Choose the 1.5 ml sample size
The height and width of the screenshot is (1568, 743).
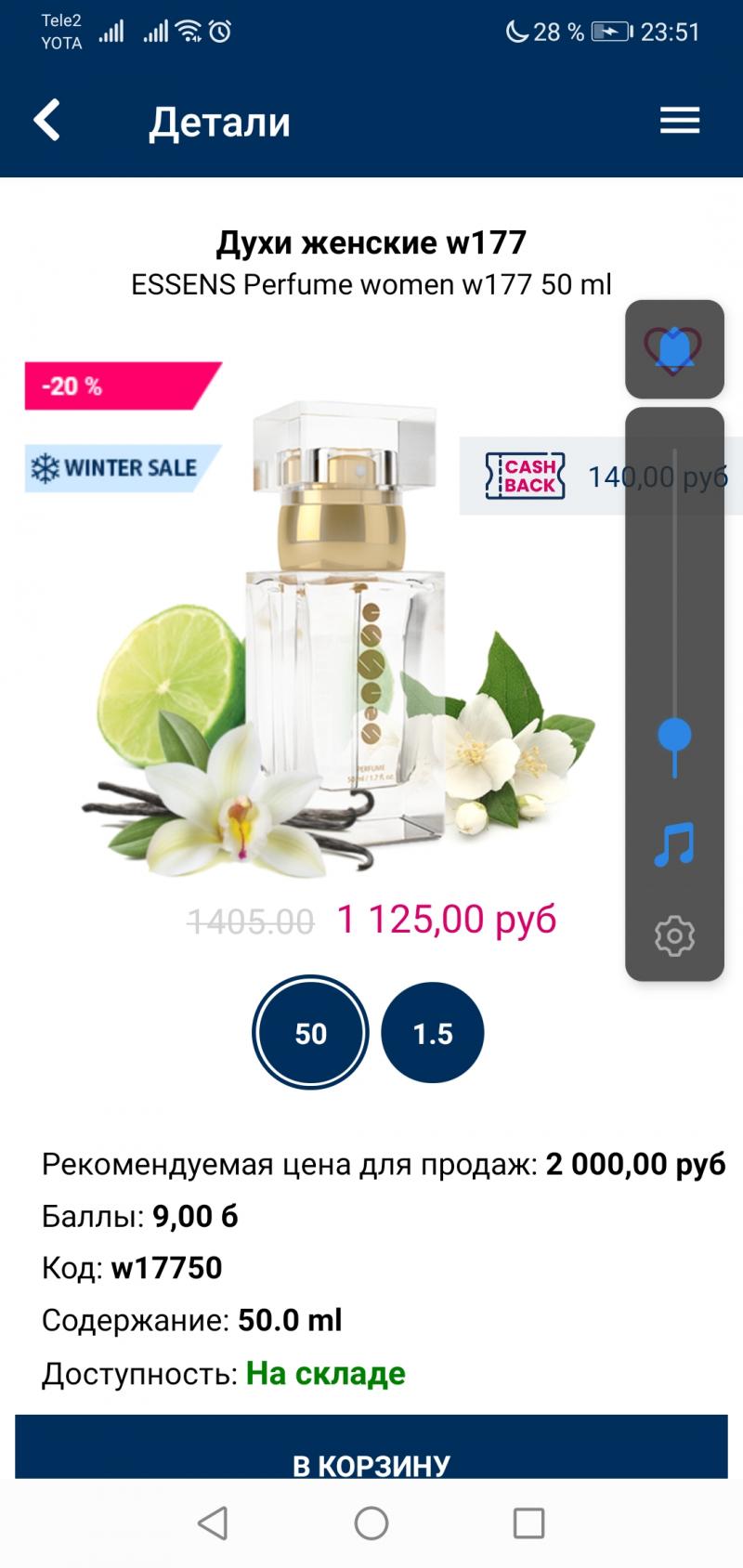(433, 1033)
